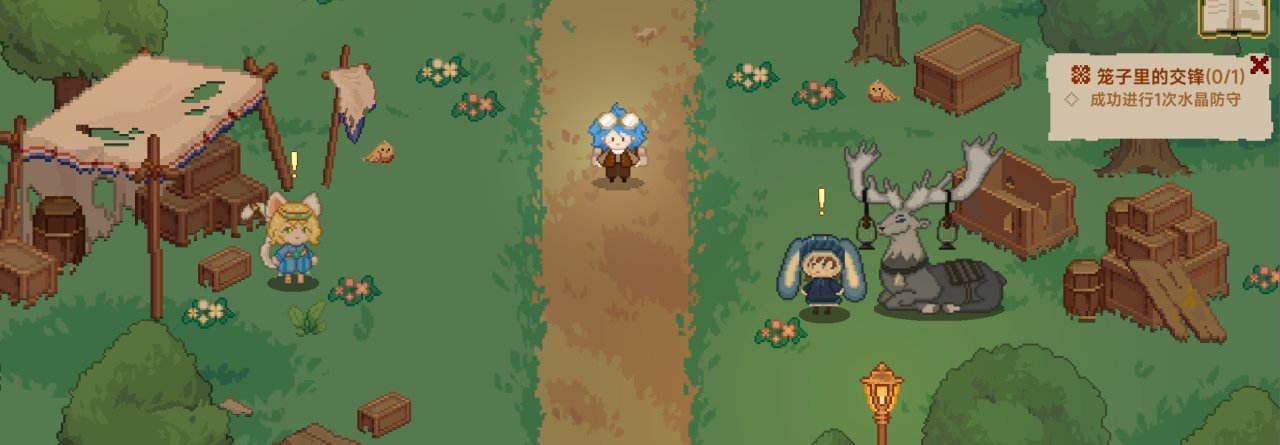
Task: Open the 笼子里的交锋 quest details
Action: (x=1158, y=75)
